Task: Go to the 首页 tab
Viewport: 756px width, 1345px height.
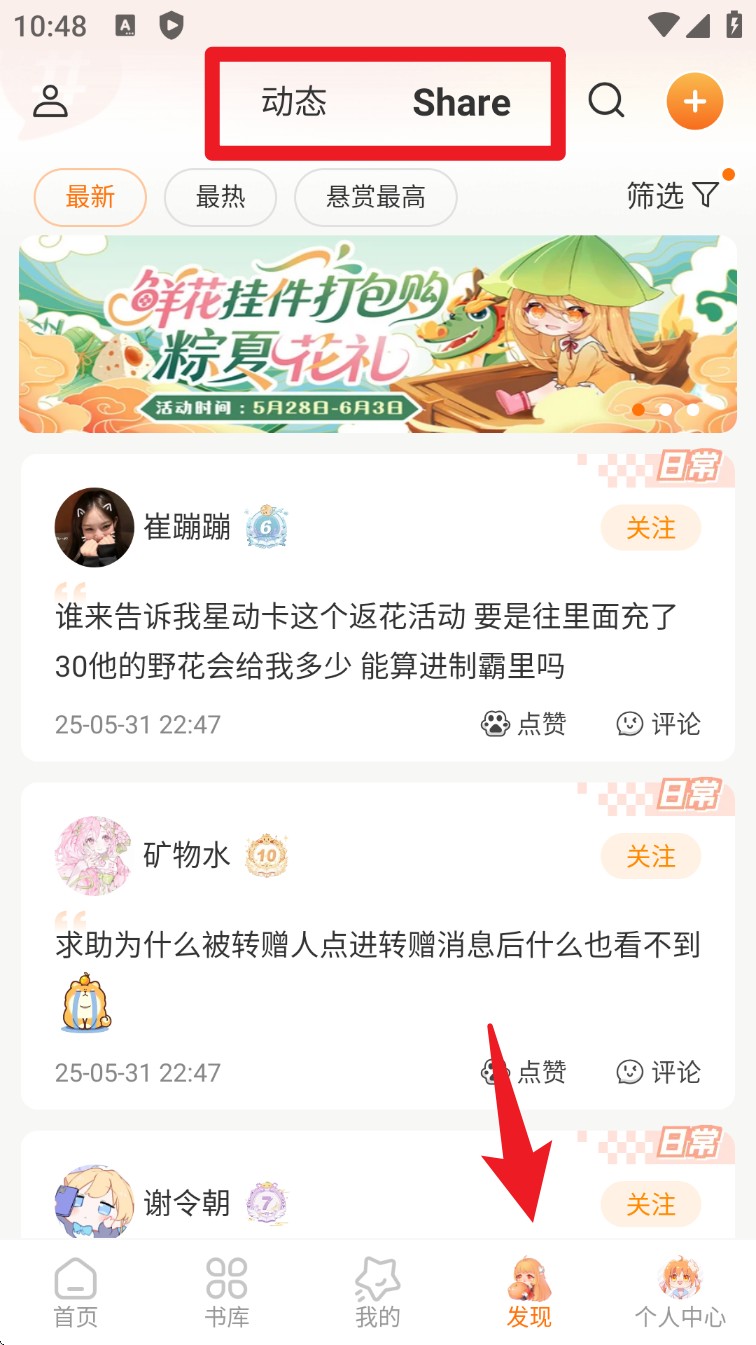Action: coord(75,1293)
